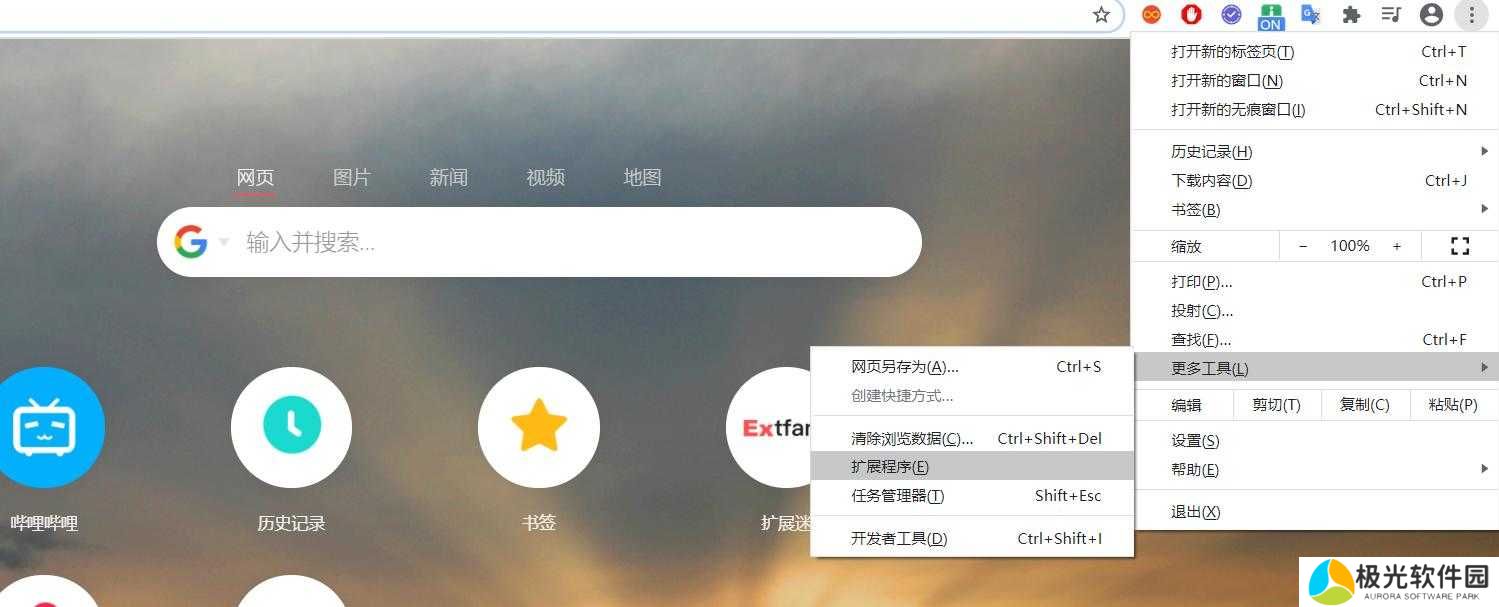
Task: Switch to the 图片 search tab
Action: click(x=351, y=178)
